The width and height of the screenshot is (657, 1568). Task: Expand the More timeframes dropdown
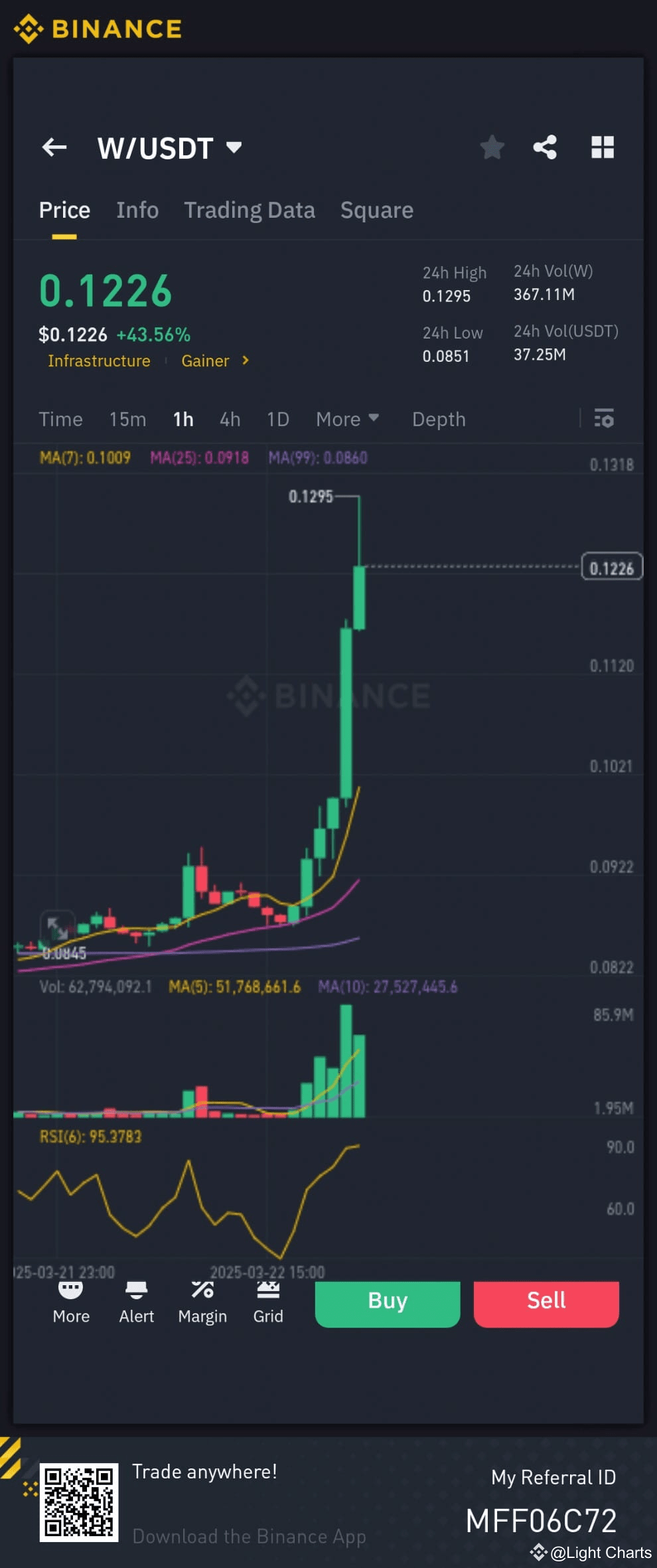click(347, 419)
